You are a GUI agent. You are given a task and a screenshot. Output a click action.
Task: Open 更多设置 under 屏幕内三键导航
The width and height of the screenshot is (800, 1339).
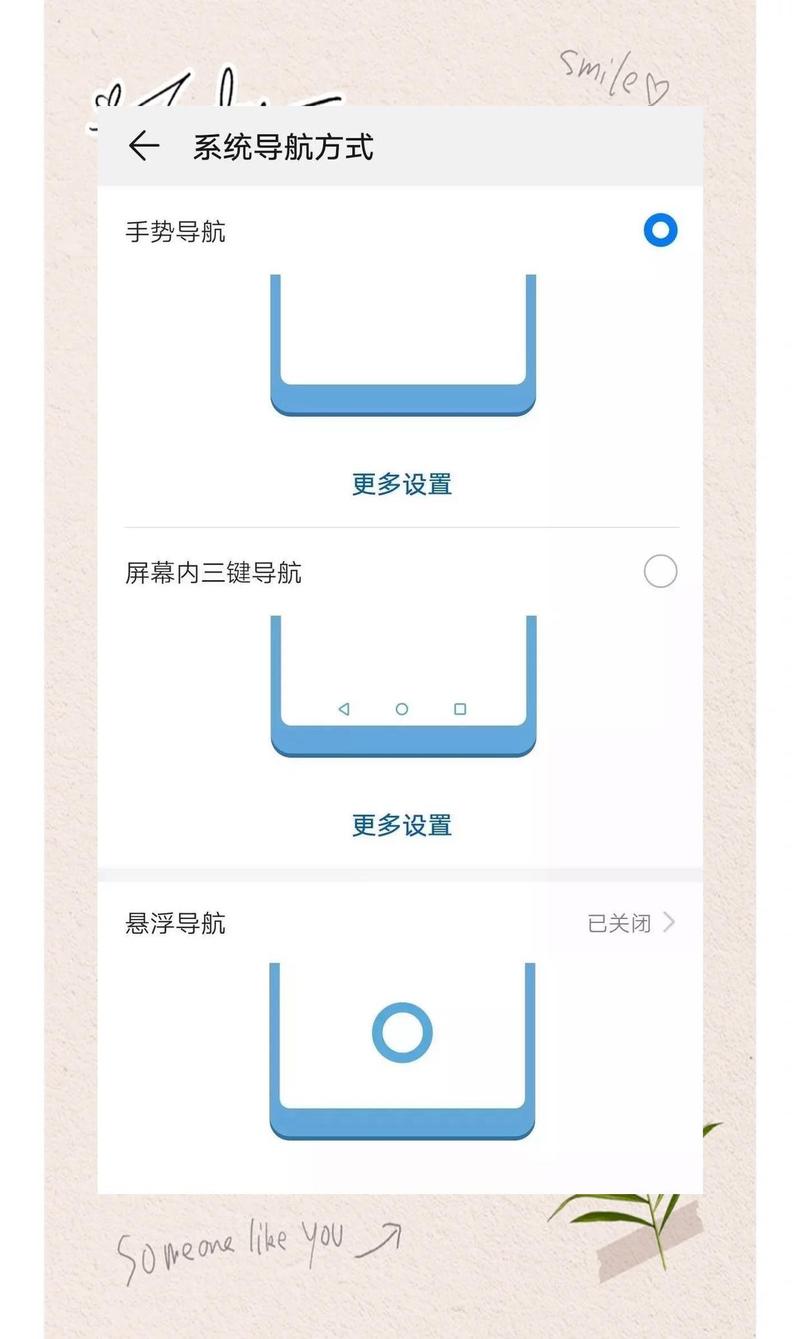click(x=402, y=825)
